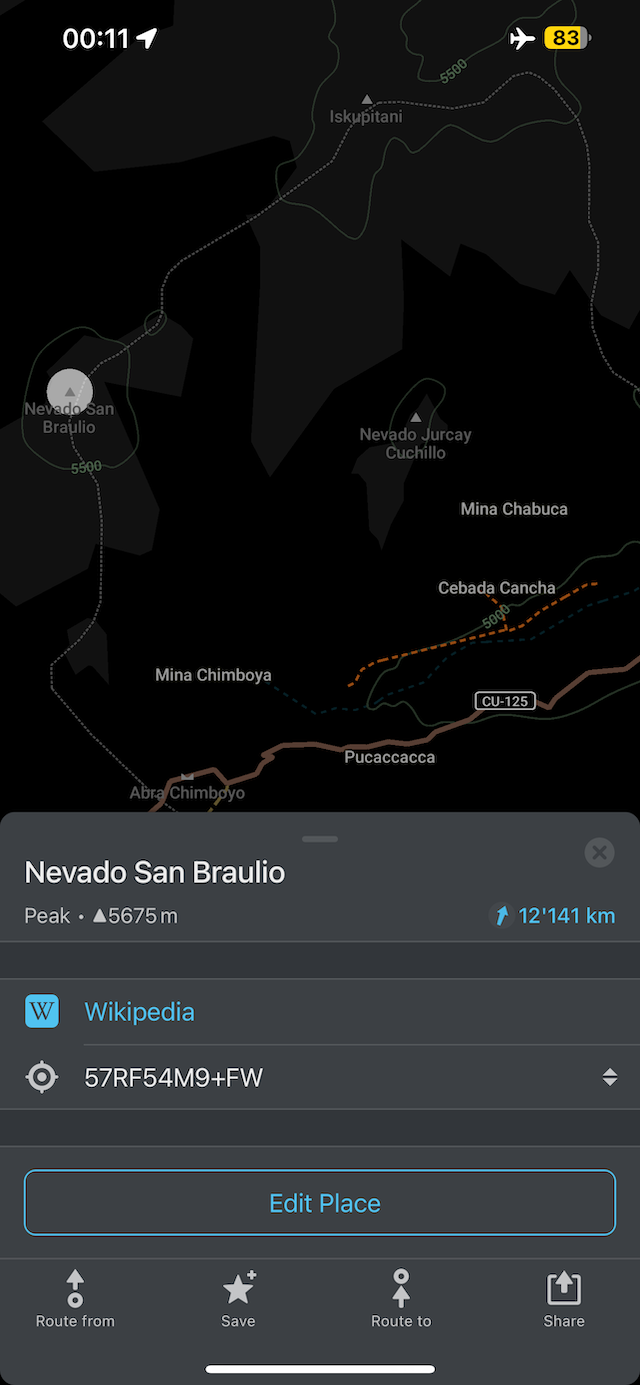Save Nevado San Braulio as bookmark
The width and height of the screenshot is (640, 1385).
tap(238, 1299)
